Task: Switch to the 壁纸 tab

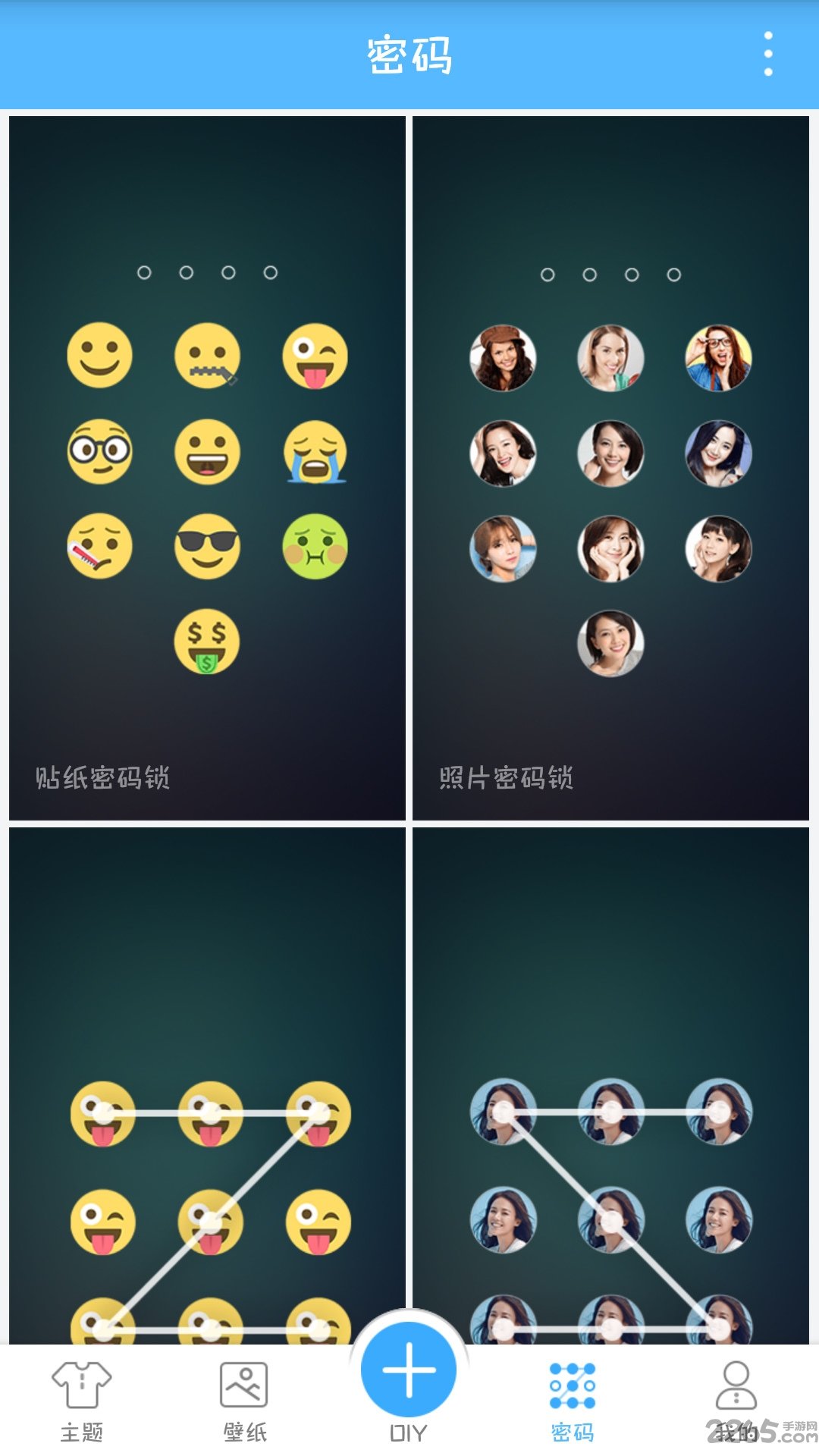Action: click(244, 1400)
